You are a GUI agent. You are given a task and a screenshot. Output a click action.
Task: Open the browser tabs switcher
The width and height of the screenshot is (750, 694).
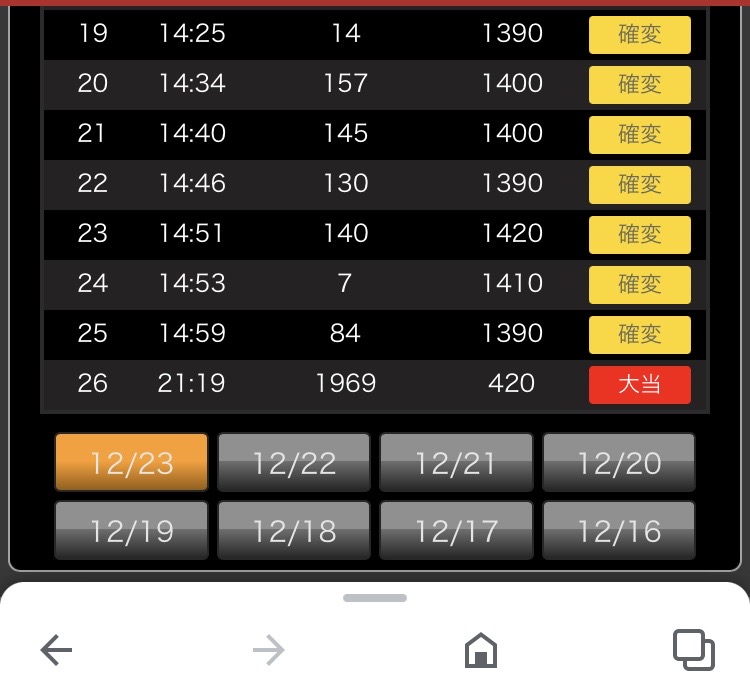click(694, 650)
